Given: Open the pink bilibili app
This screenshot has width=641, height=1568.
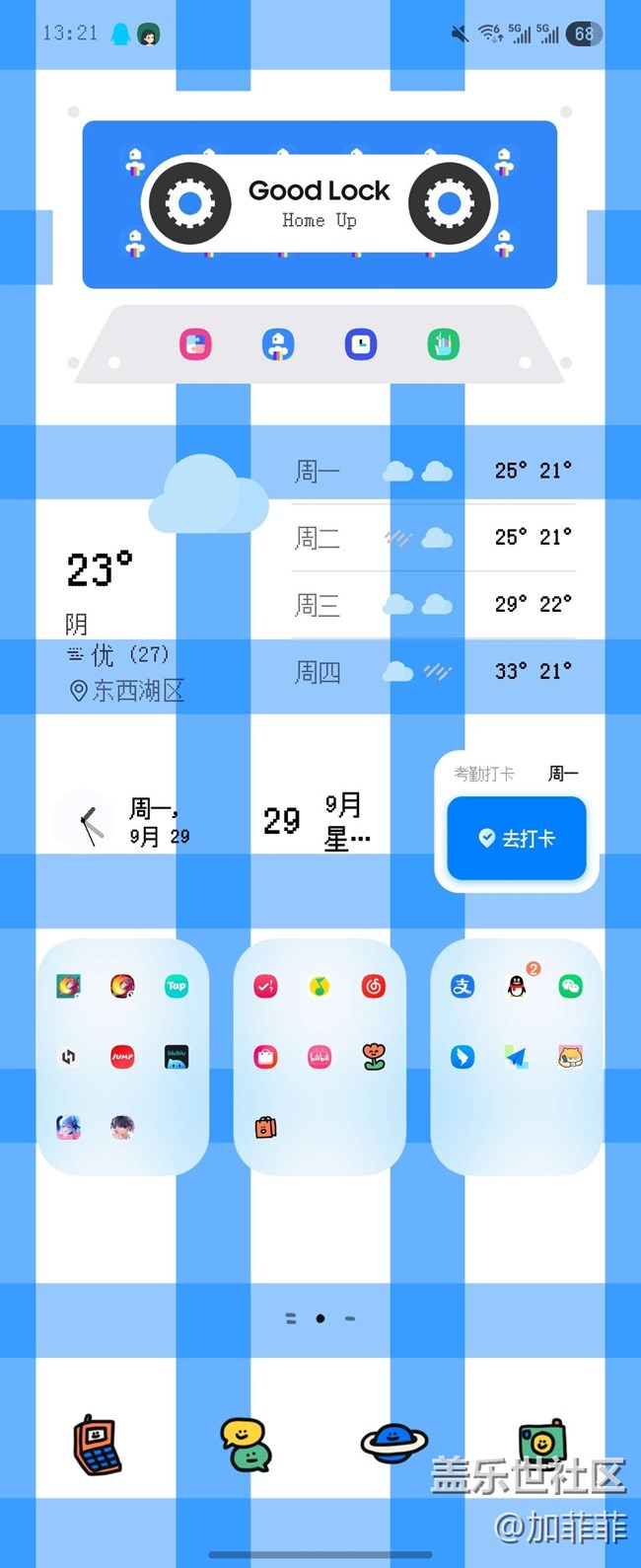Looking at the screenshot, I should [320, 1057].
